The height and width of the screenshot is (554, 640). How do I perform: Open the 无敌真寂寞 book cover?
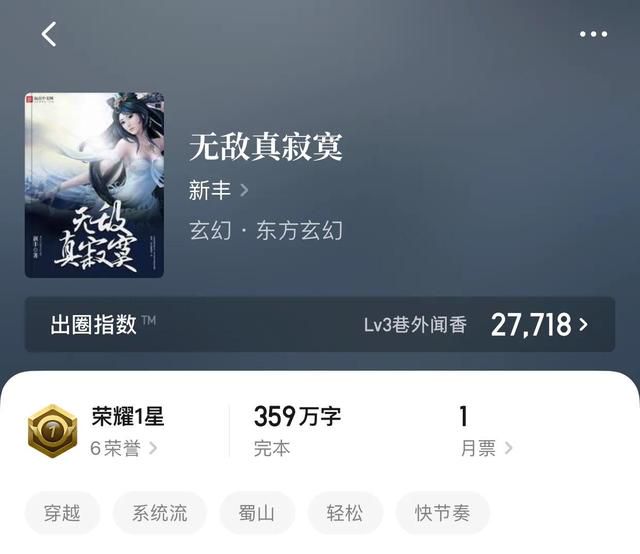pos(94,185)
